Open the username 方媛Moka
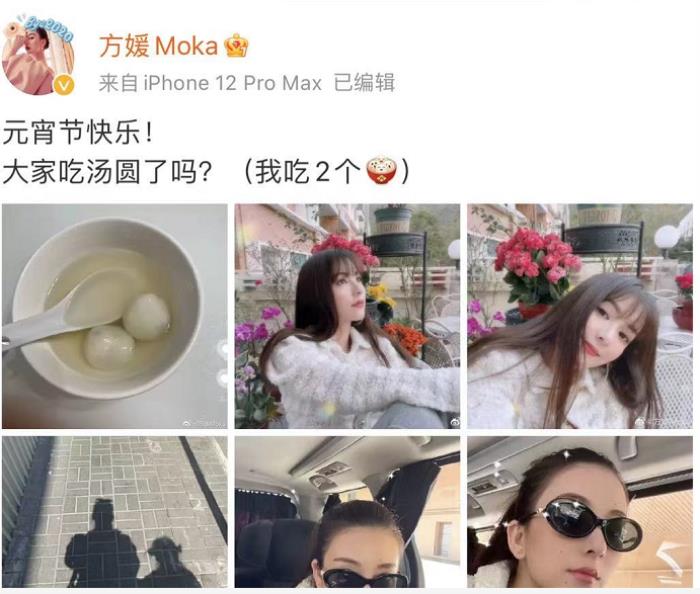Image resolution: width=700 pixels, height=594 pixels. pyautogui.click(x=159, y=45)
